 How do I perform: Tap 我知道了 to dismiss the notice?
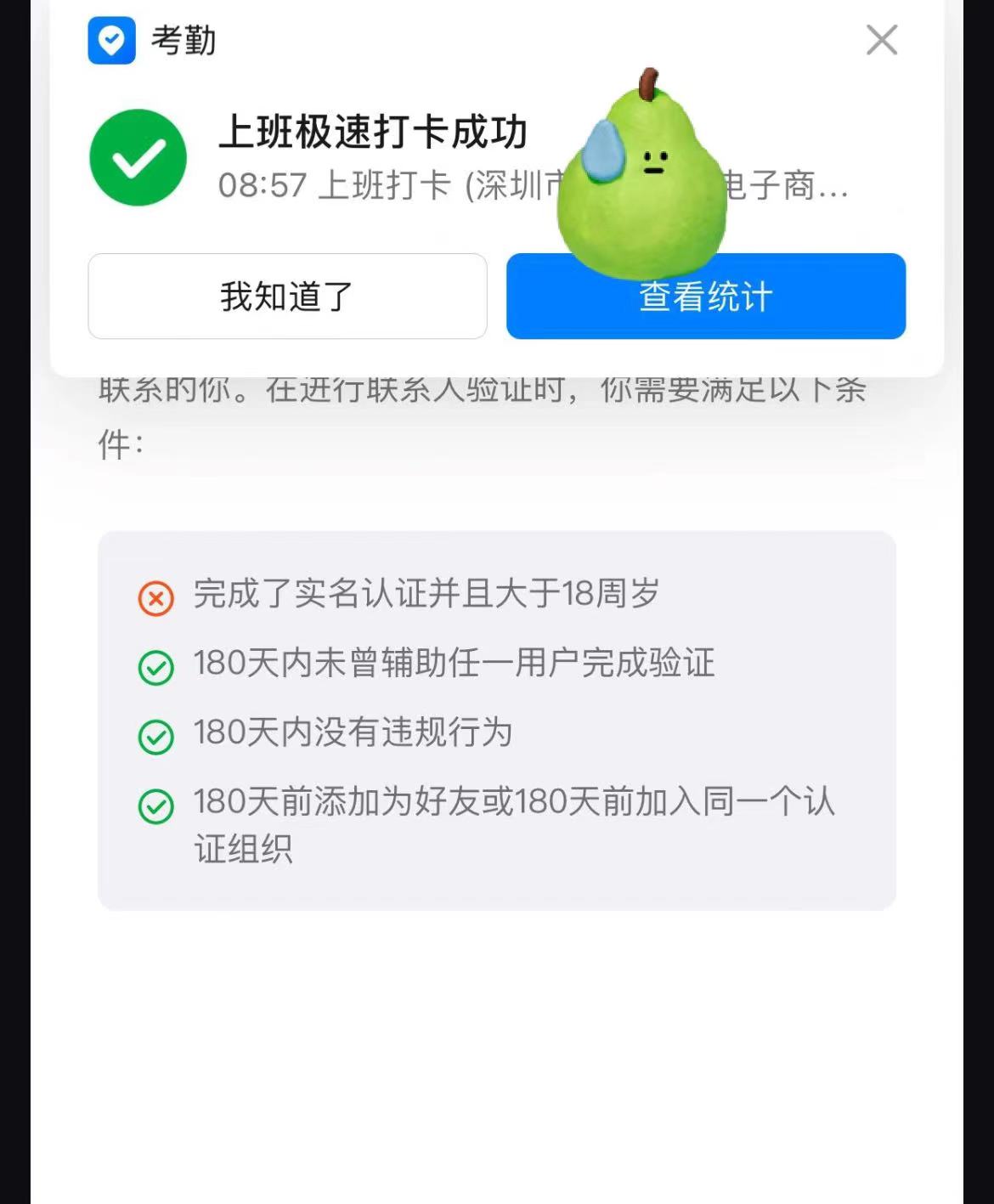coord(287,297)
